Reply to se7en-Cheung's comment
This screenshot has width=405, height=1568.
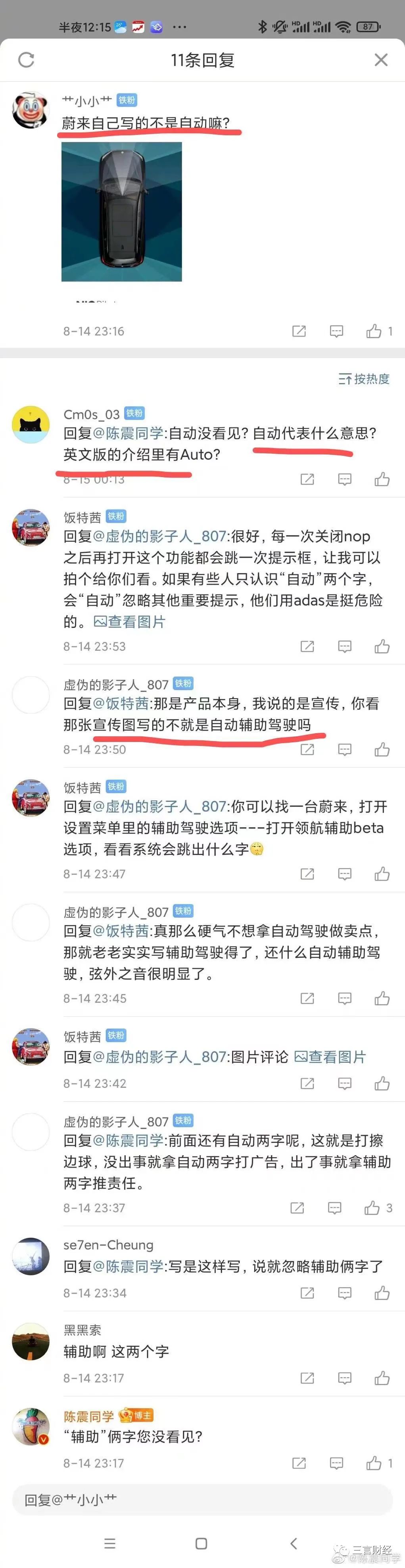(345, 1293)
